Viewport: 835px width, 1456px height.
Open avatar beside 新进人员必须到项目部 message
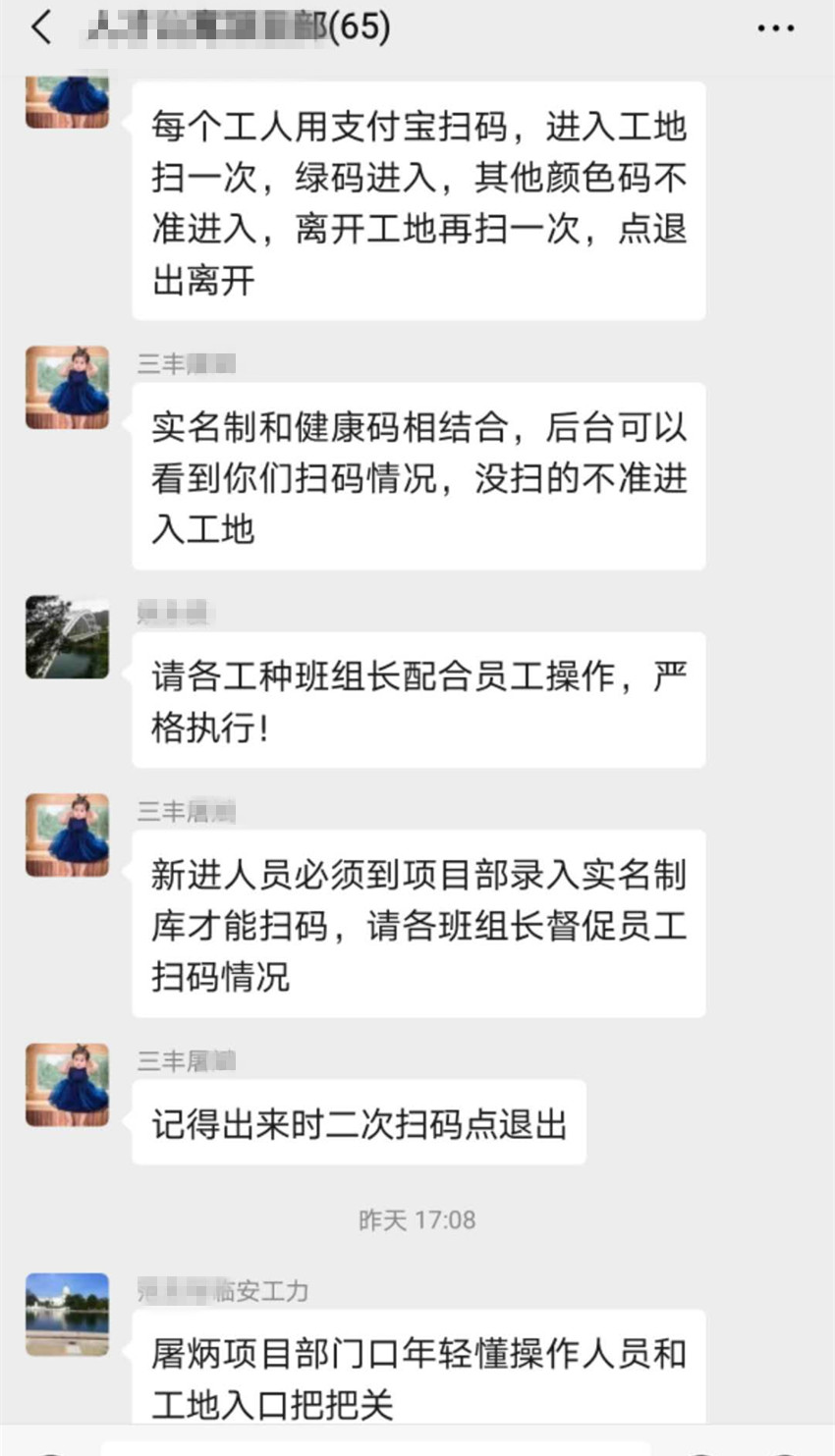tap(67, 835)
